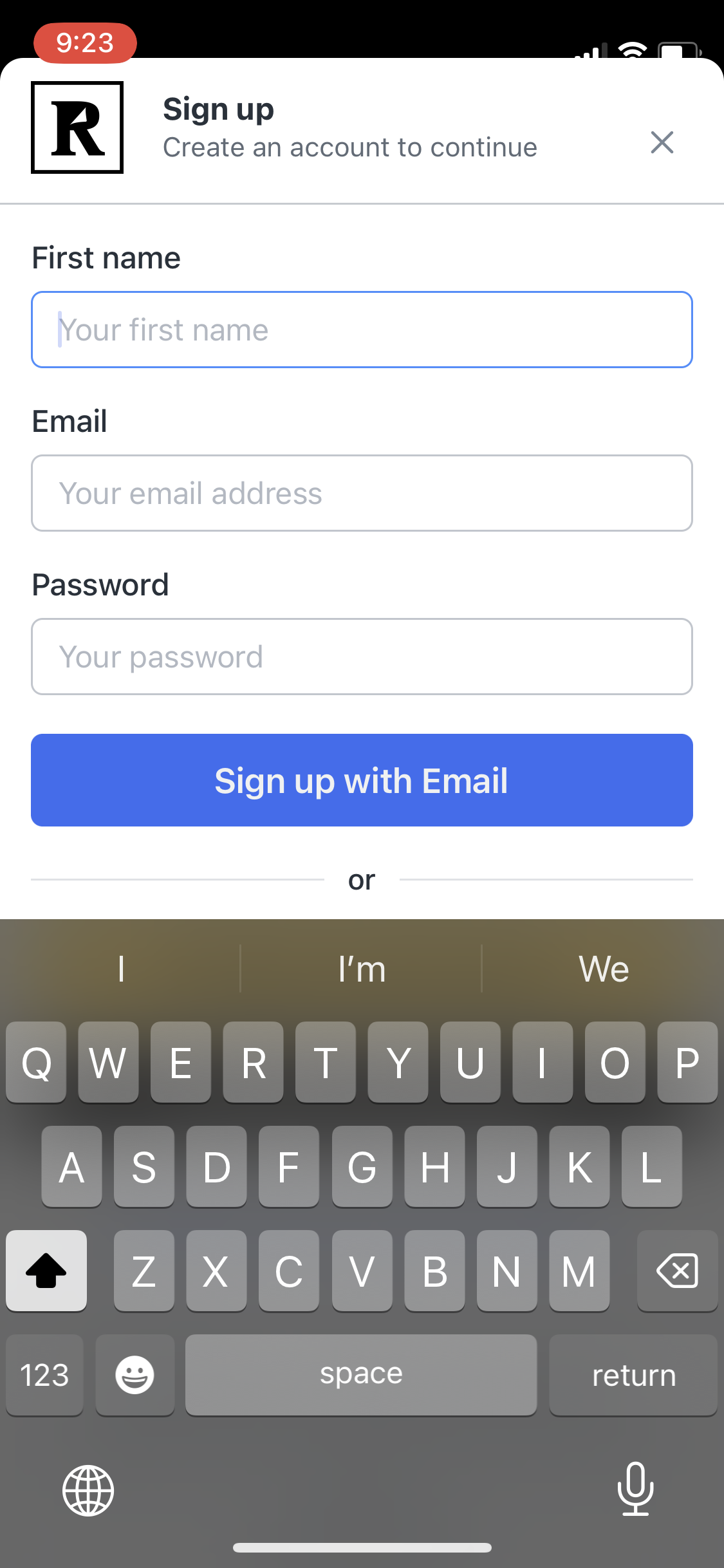Focus the Your password field
724x1568 pixels.
tap(362, 657)
